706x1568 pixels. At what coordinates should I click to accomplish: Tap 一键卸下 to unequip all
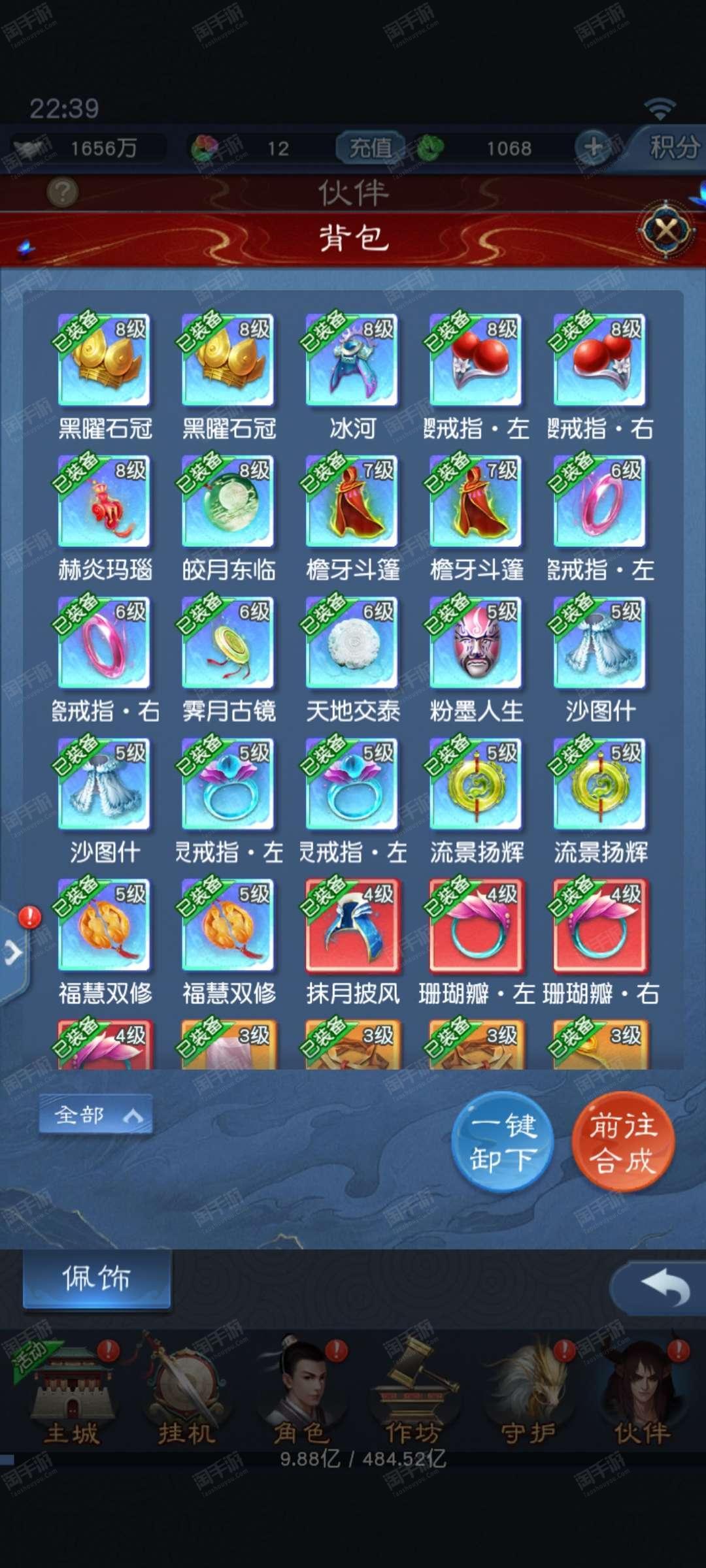[x=503, y=1142]
